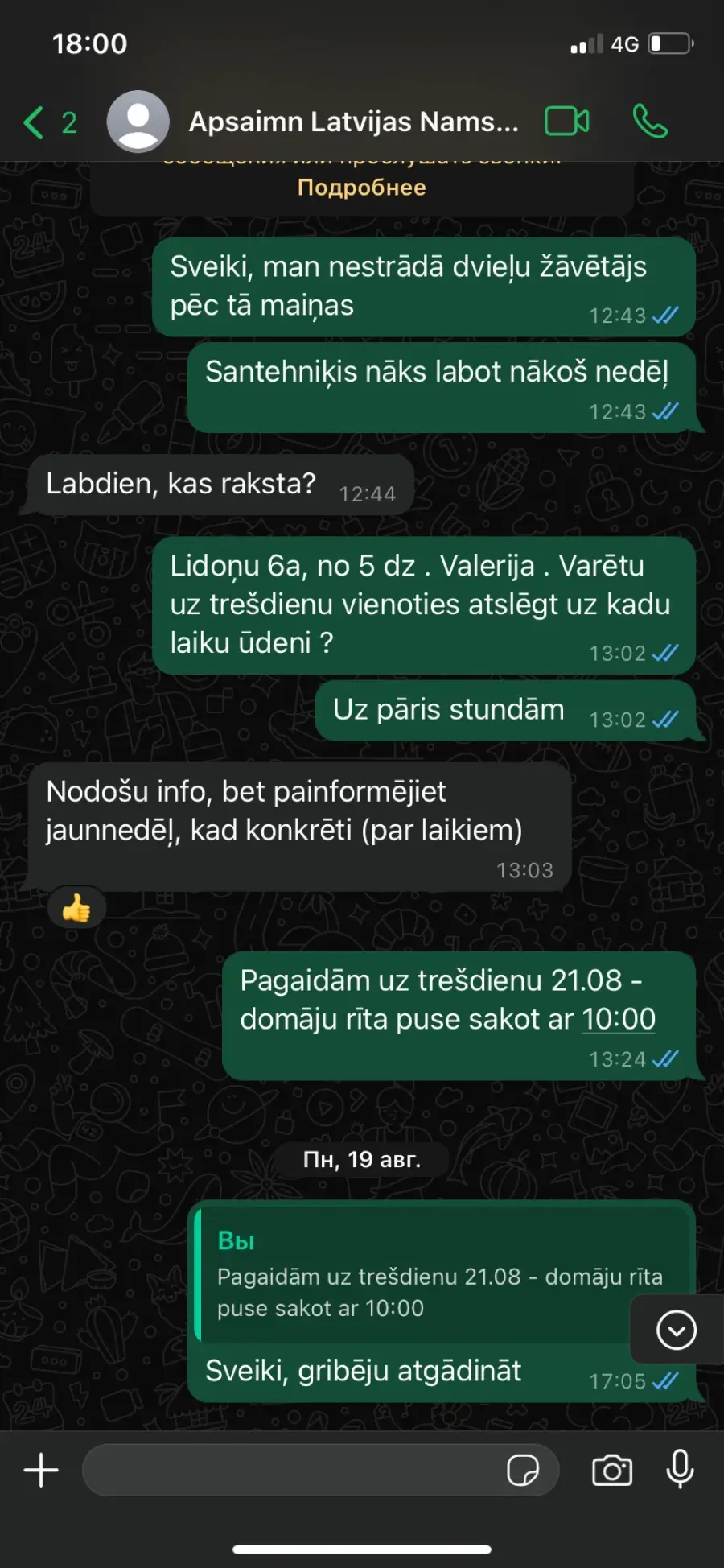Tap the 10:00 time link in message

619,1019
